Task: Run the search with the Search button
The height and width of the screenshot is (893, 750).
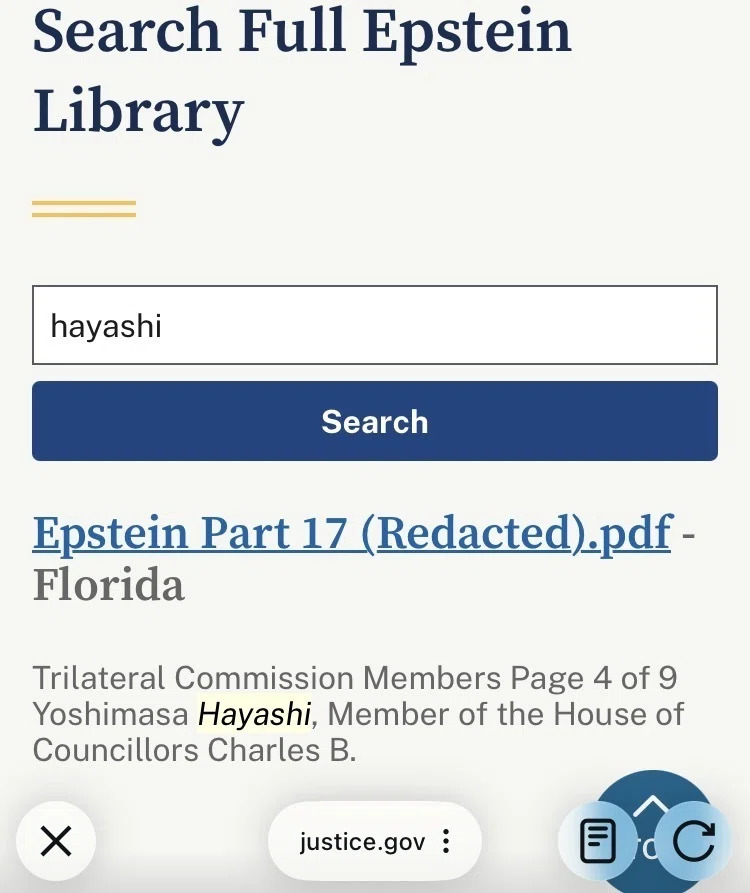Action: click(374, 421)
